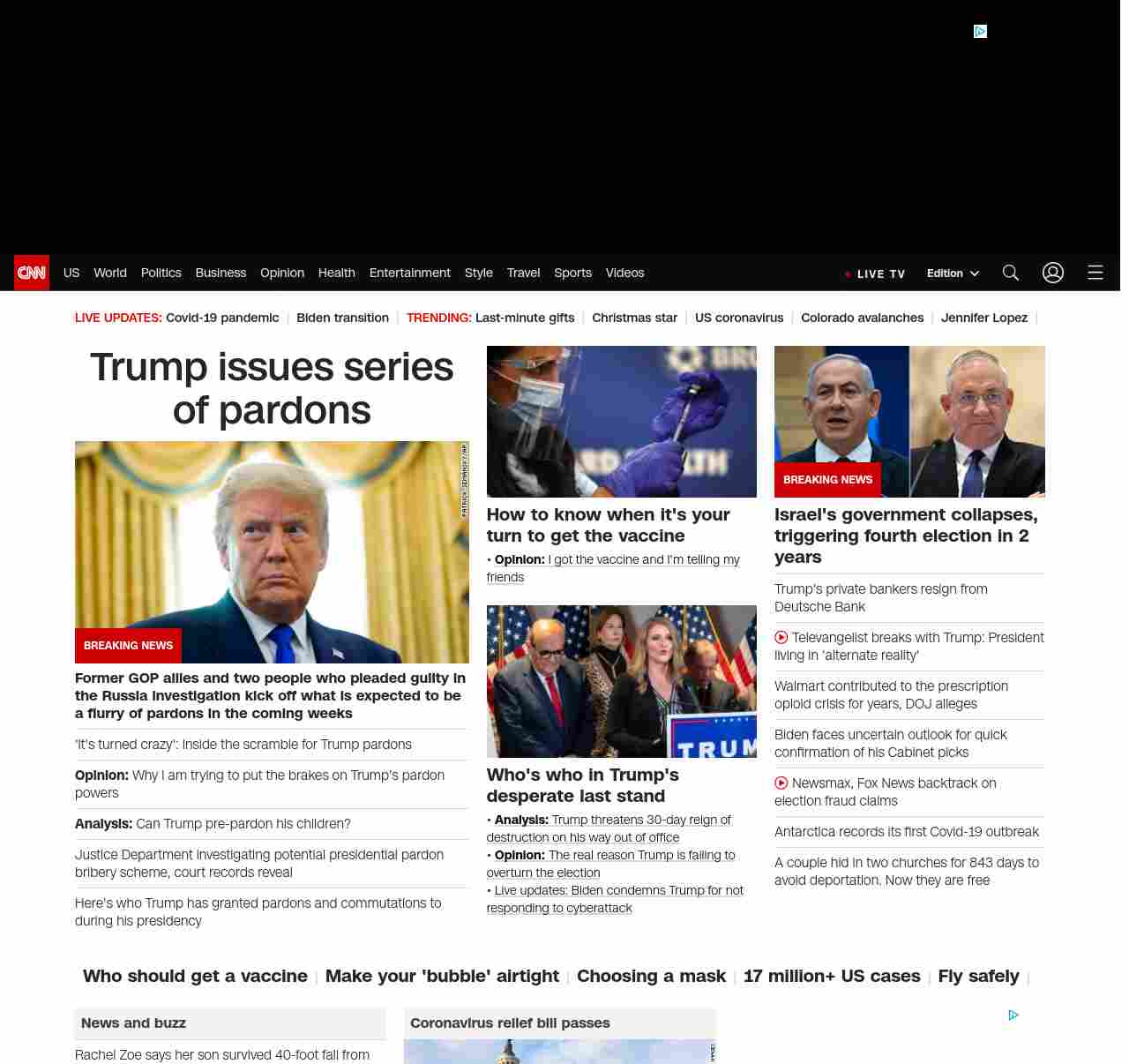1129x1064 pixels.
Task: Open the Health section
Action: (336, 273)
